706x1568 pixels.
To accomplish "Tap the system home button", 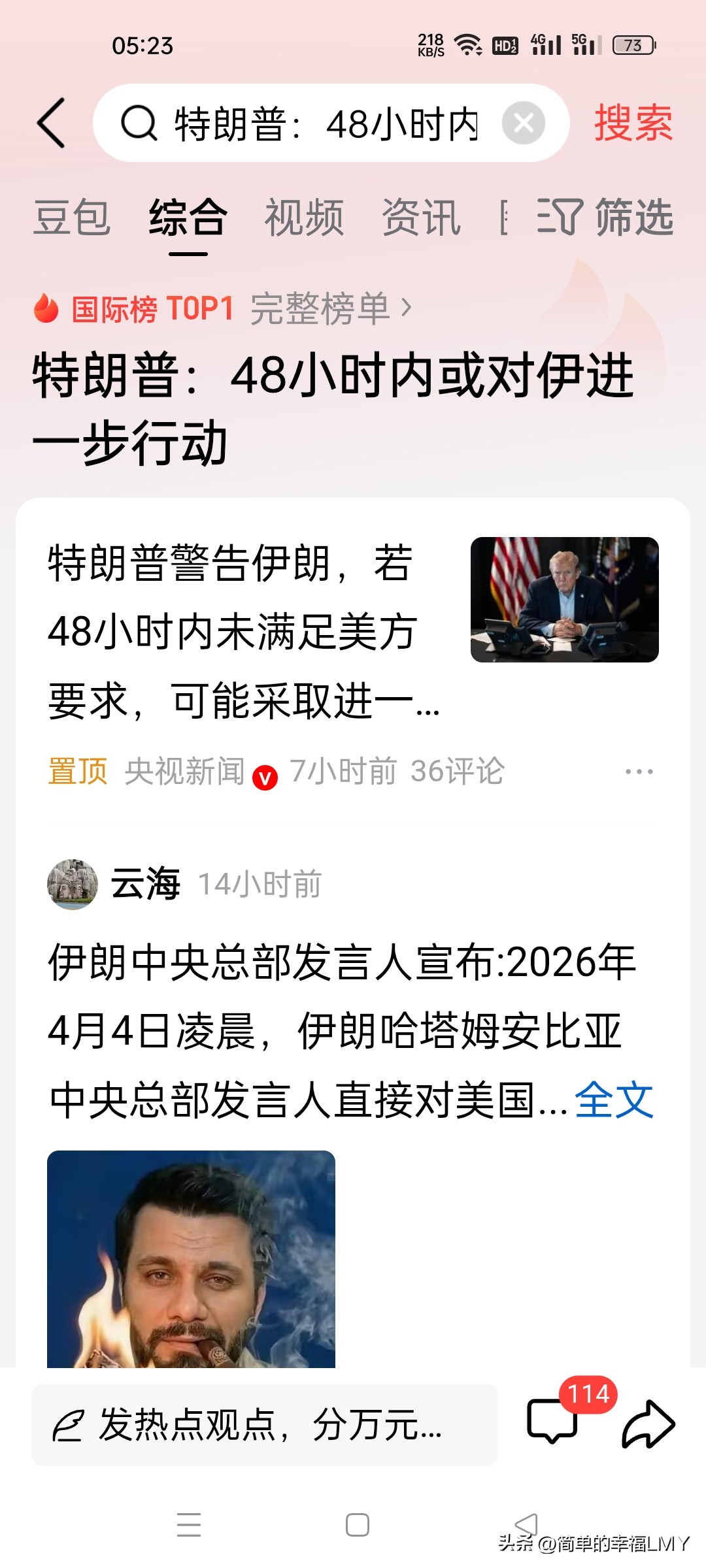I will coord(357,1524).
